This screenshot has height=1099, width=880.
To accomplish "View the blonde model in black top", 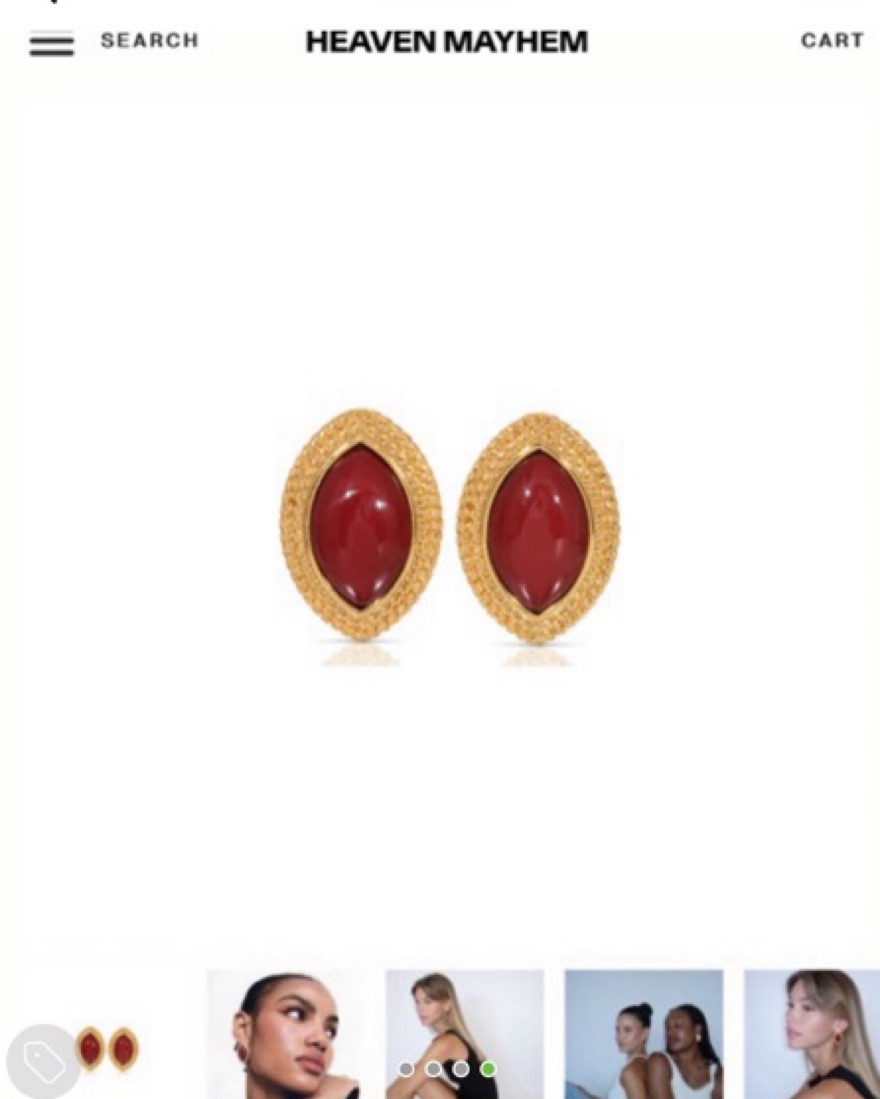I will click(x=464, y=1020).
